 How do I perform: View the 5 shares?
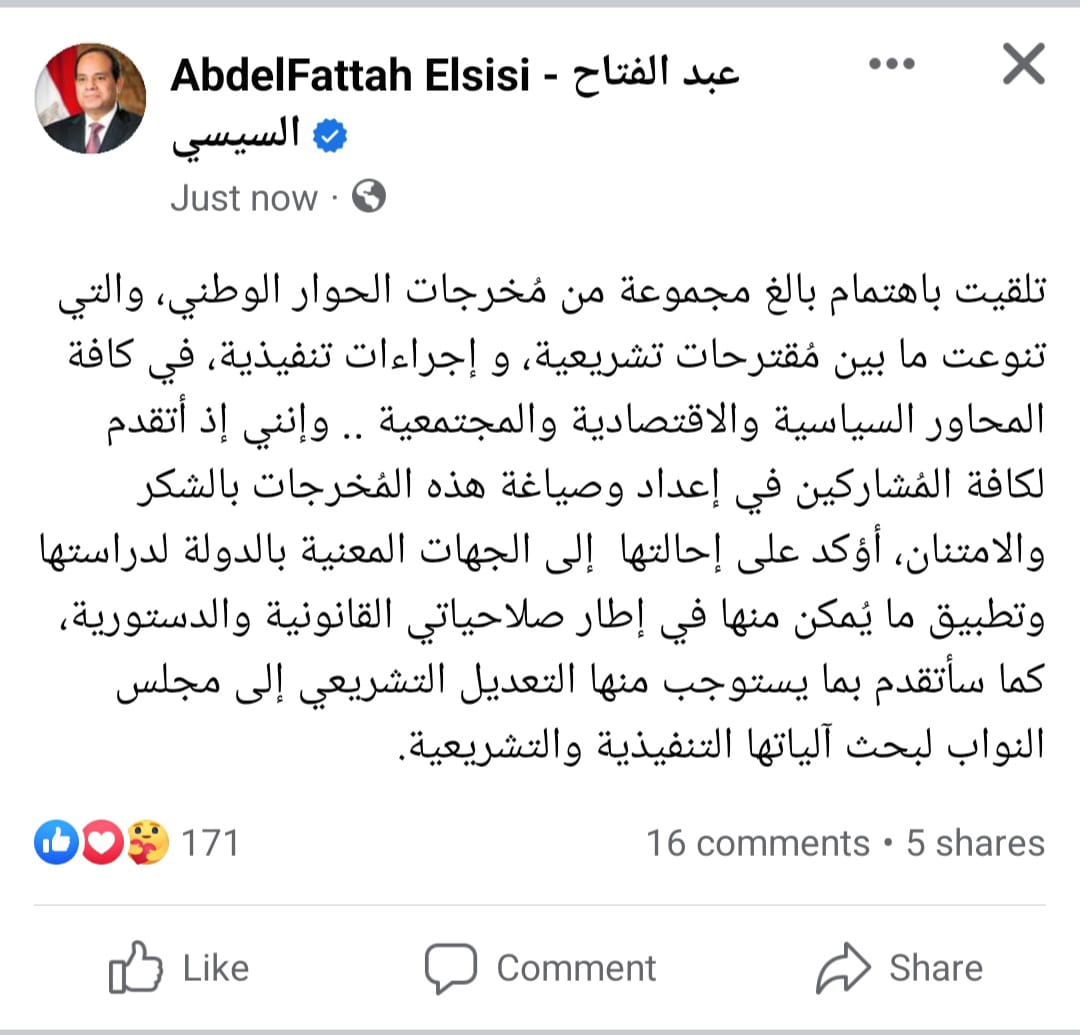(975, 843)
